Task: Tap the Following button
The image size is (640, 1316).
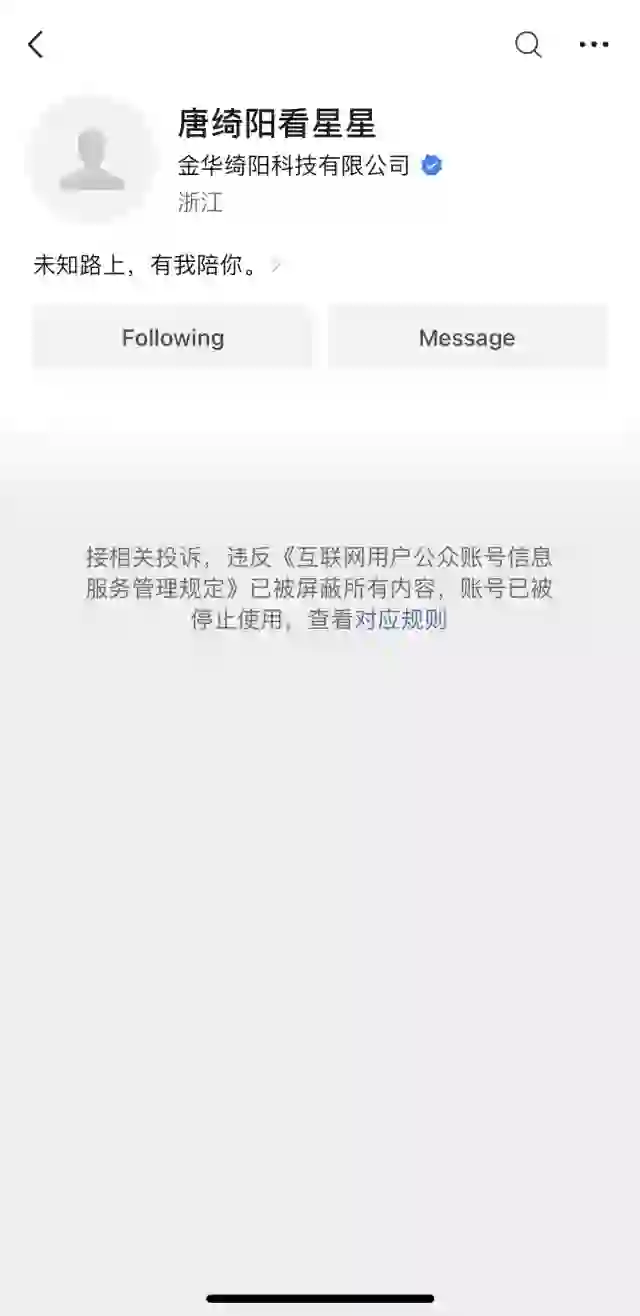Action: pos(172,338)
